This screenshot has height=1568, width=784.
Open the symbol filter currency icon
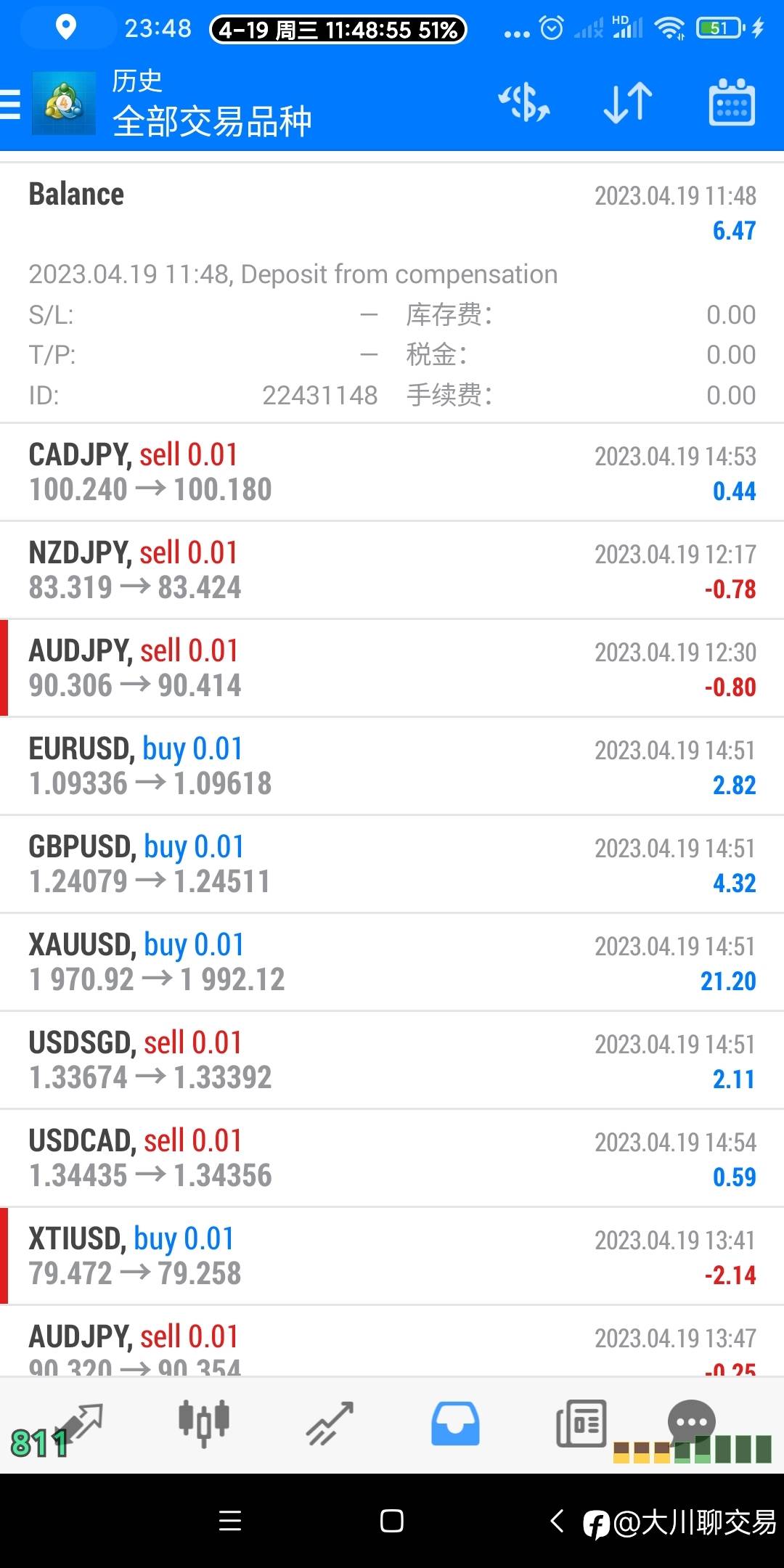(x=523, y=102)
